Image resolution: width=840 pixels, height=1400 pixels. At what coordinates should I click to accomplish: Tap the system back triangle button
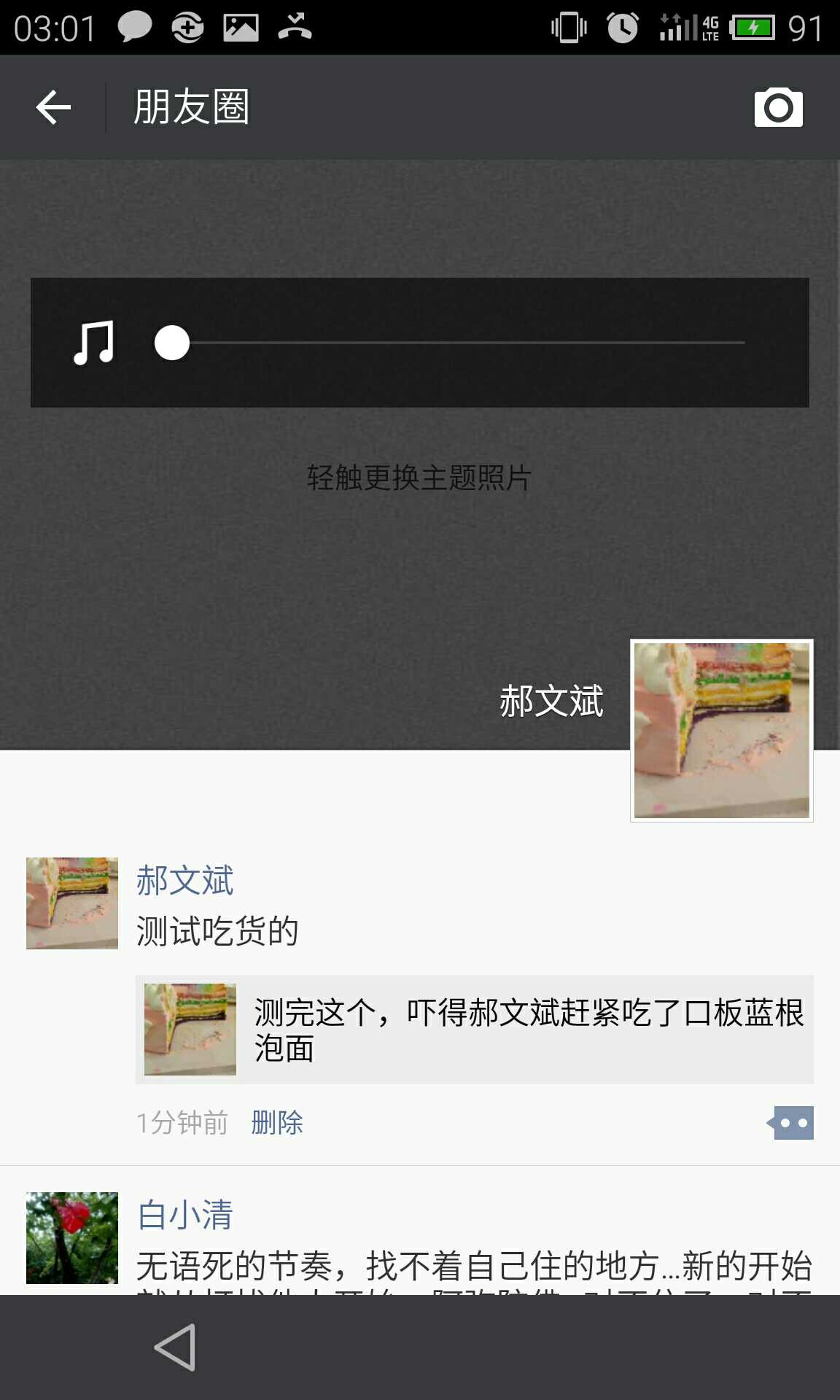176,1347
